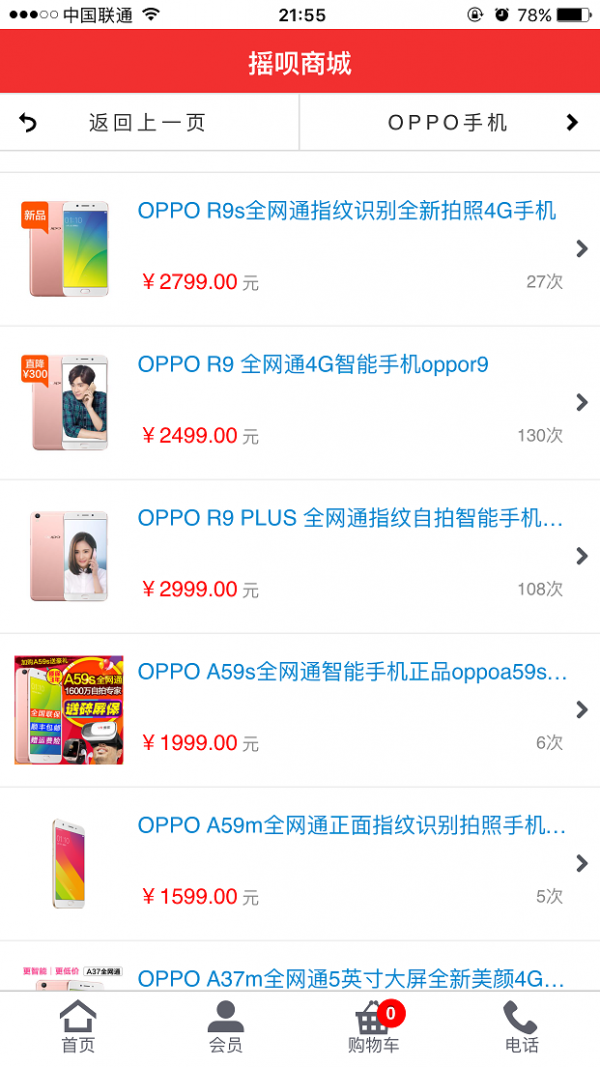Switch to the 首页 tab

click(78, 1027)
